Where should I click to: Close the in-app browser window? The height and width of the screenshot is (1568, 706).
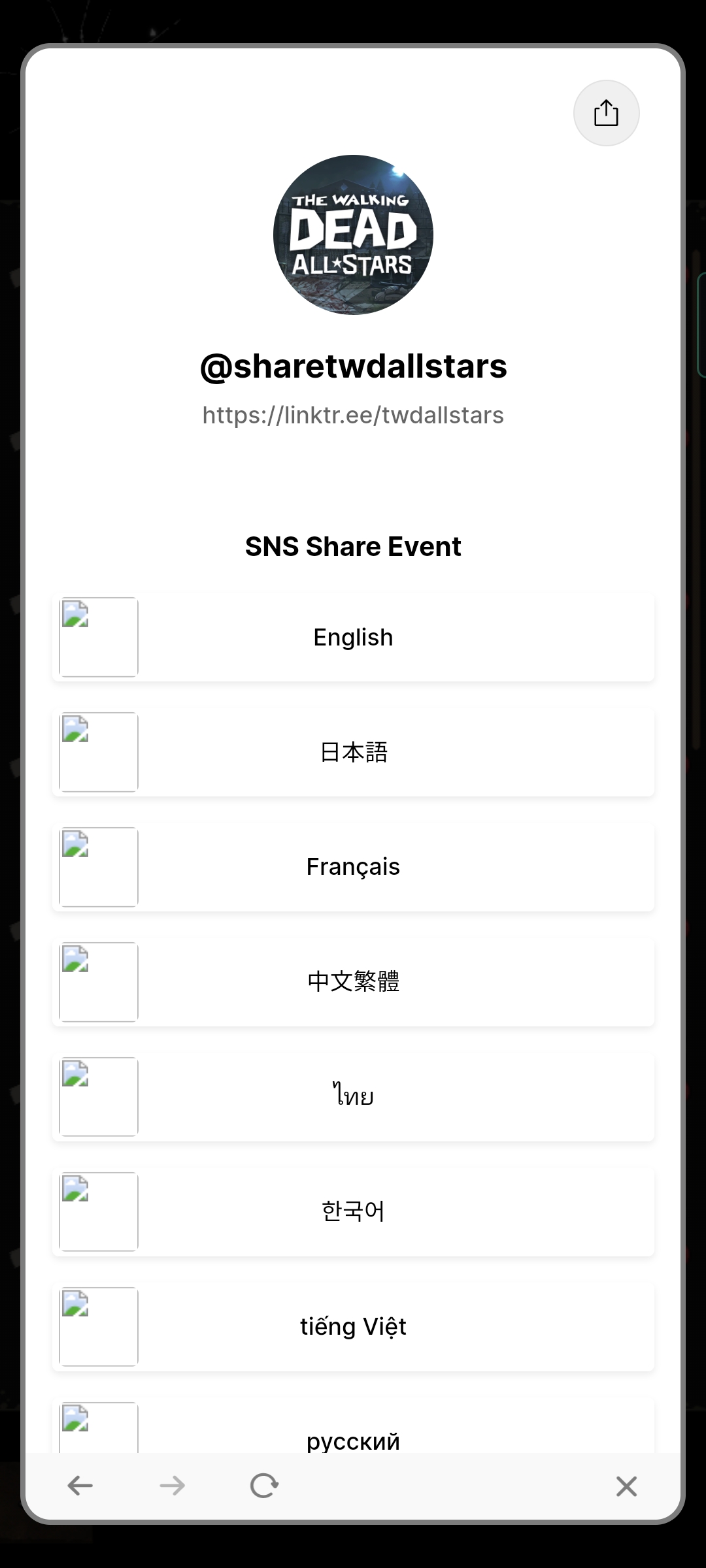click(x=626, y=1486)
